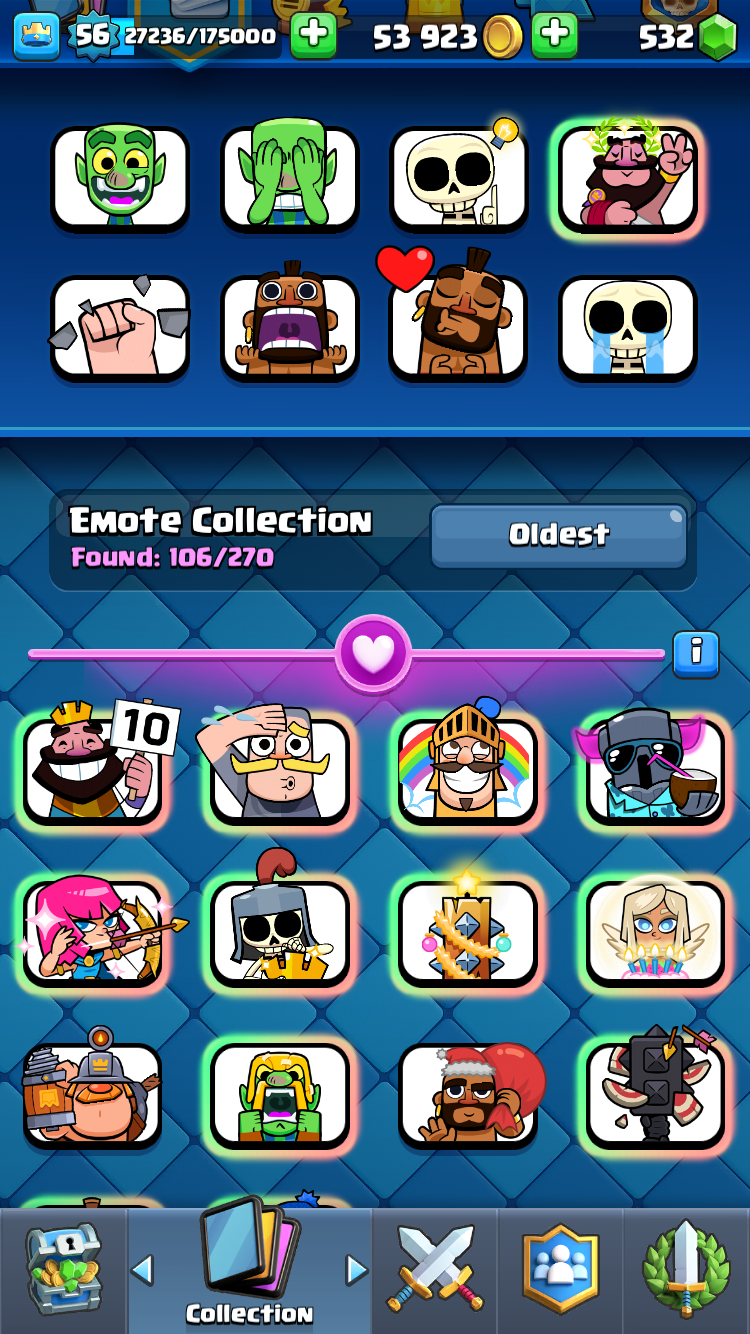The height and width of the screenshot is (1334, 750).
Task: Select the laughing goblin emote in deck
Action: [x=120, y=178]
